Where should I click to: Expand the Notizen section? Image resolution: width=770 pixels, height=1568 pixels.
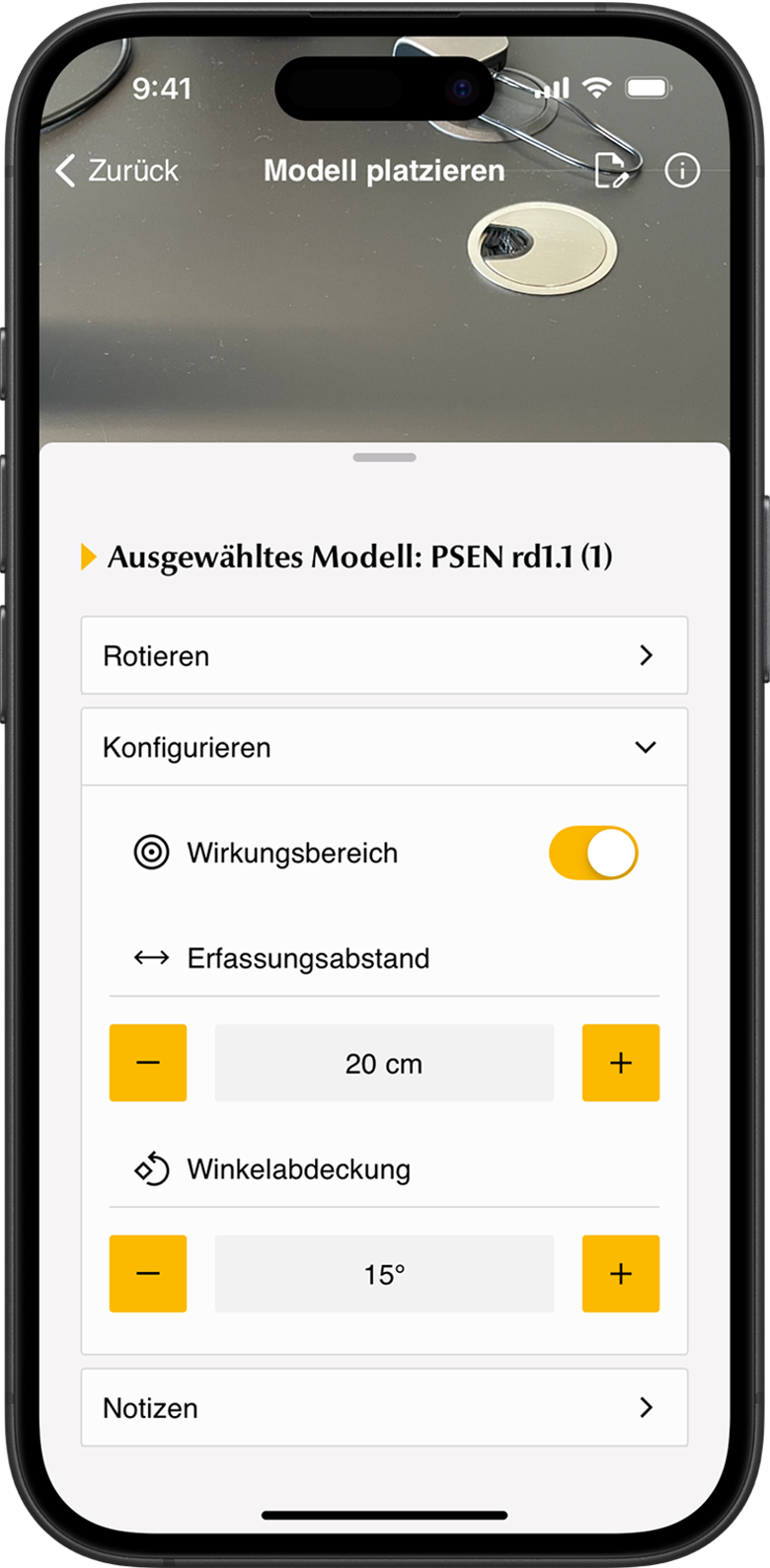(x=384, y=1407)
